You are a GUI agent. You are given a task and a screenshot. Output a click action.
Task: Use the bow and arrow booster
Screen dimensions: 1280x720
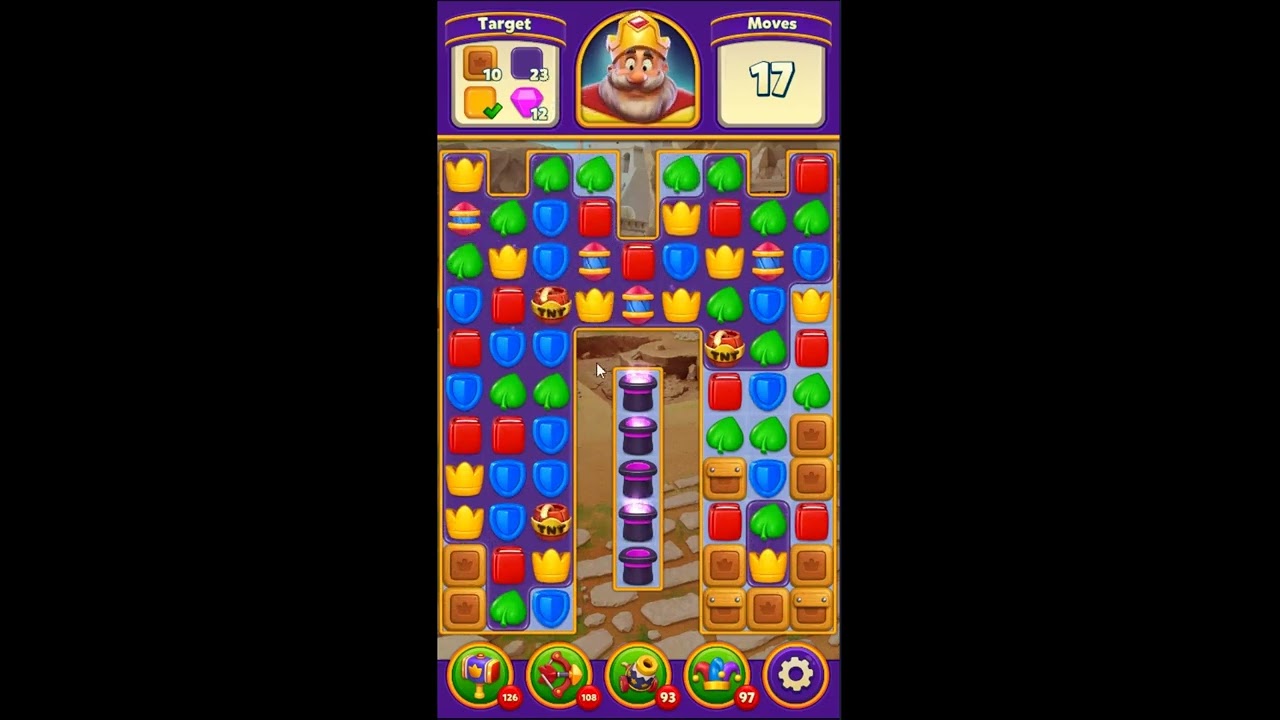(x=559, y=675)
